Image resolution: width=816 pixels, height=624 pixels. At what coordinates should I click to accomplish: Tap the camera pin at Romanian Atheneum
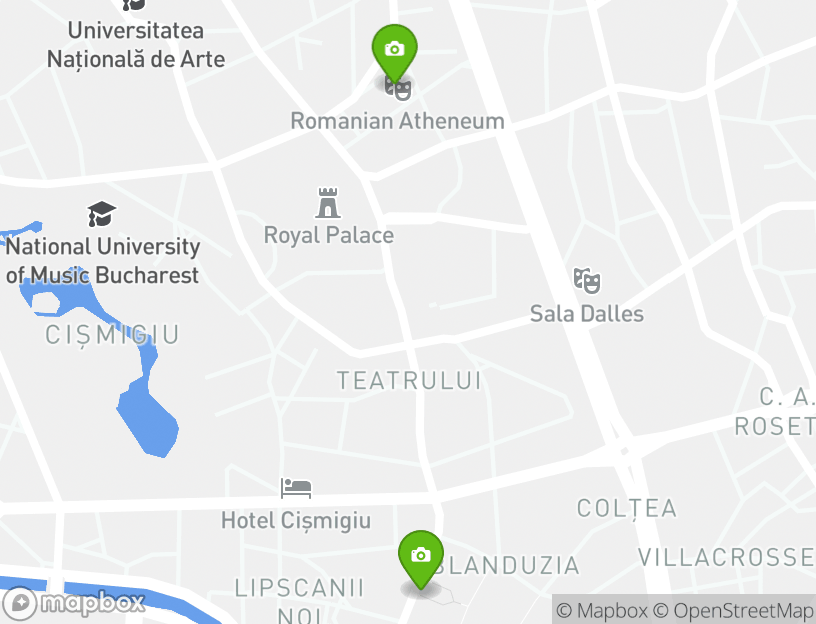click(394, 50)
